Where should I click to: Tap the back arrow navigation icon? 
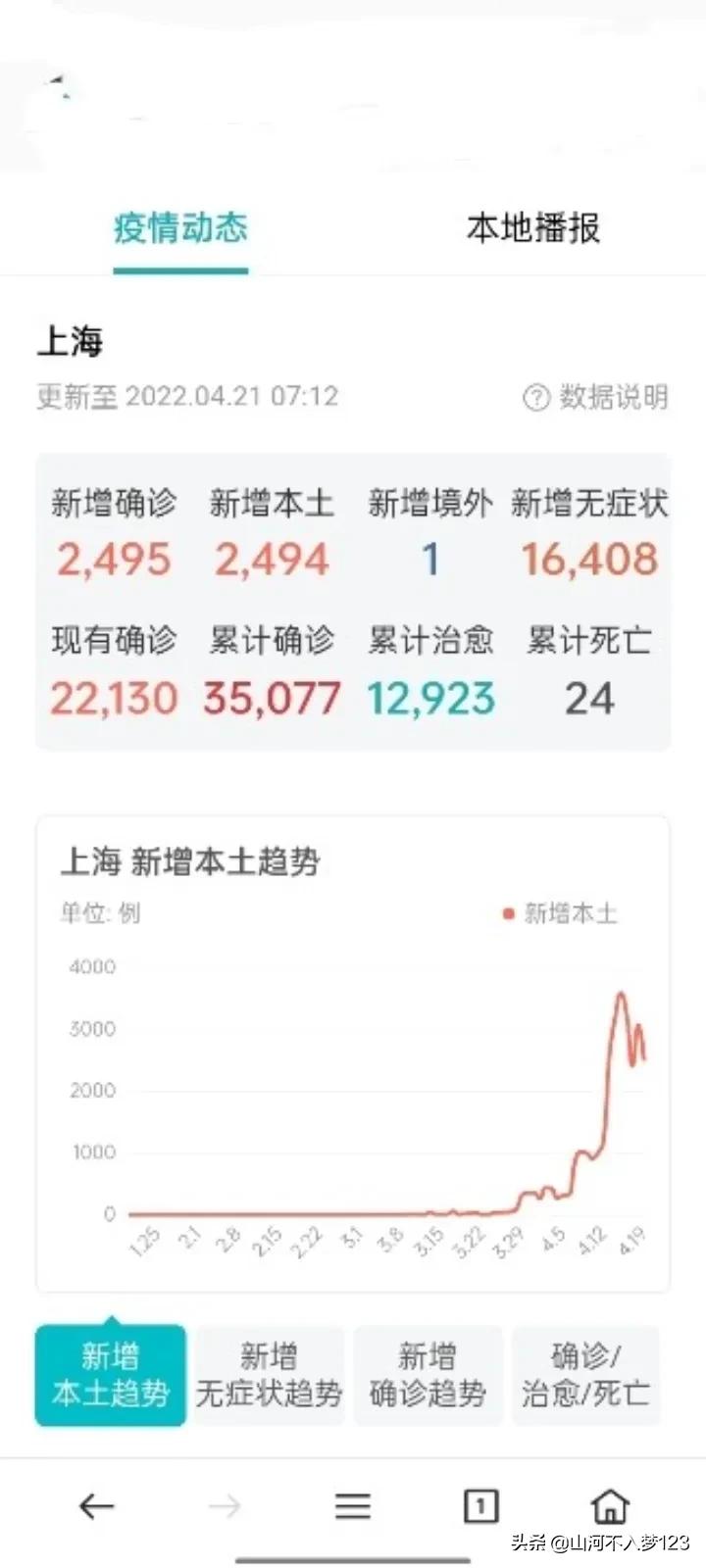point(95,1506)
